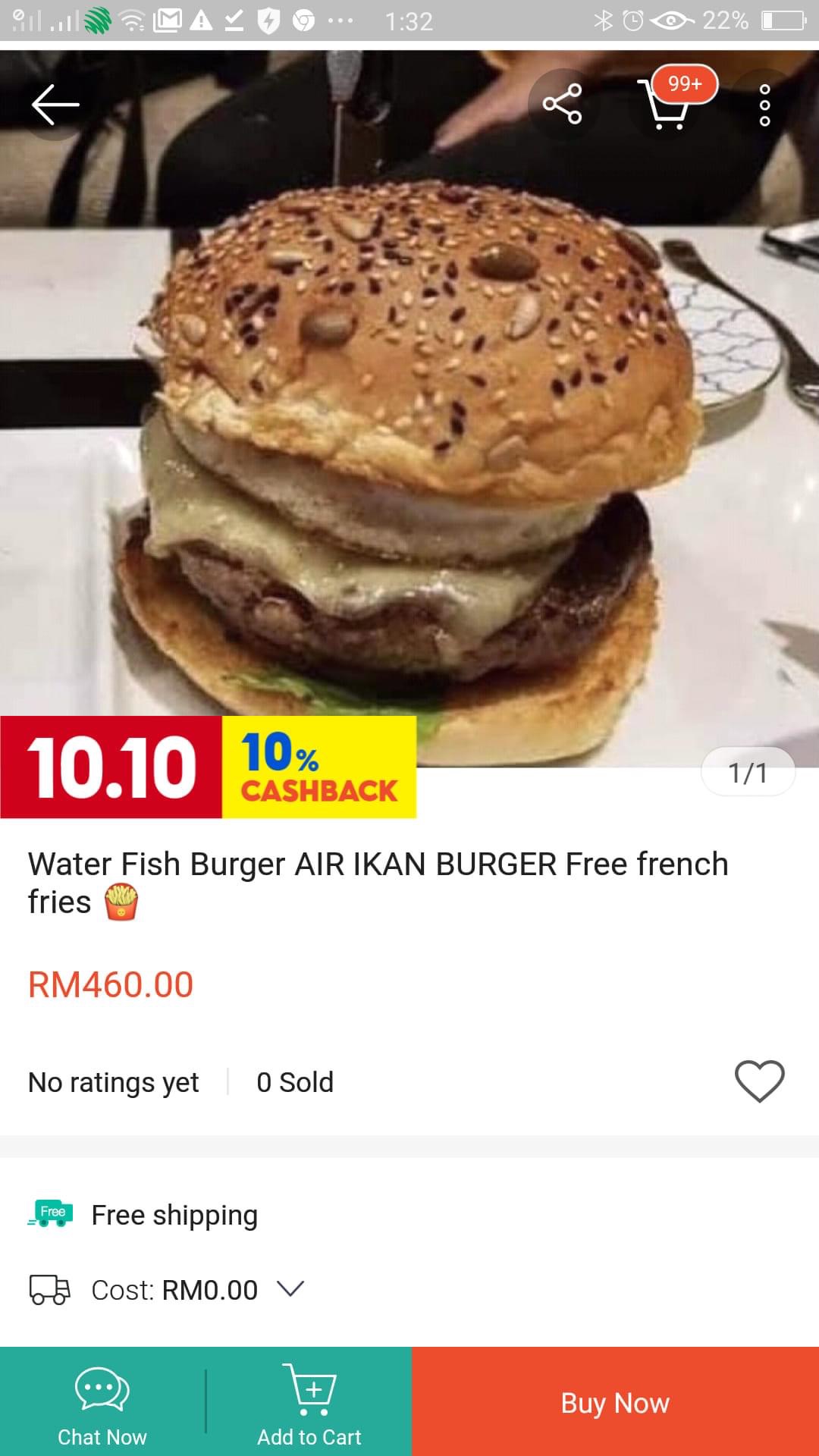
Task: Tap Add to Cart
Action: pyautogui.click(x=309, y=1403)
